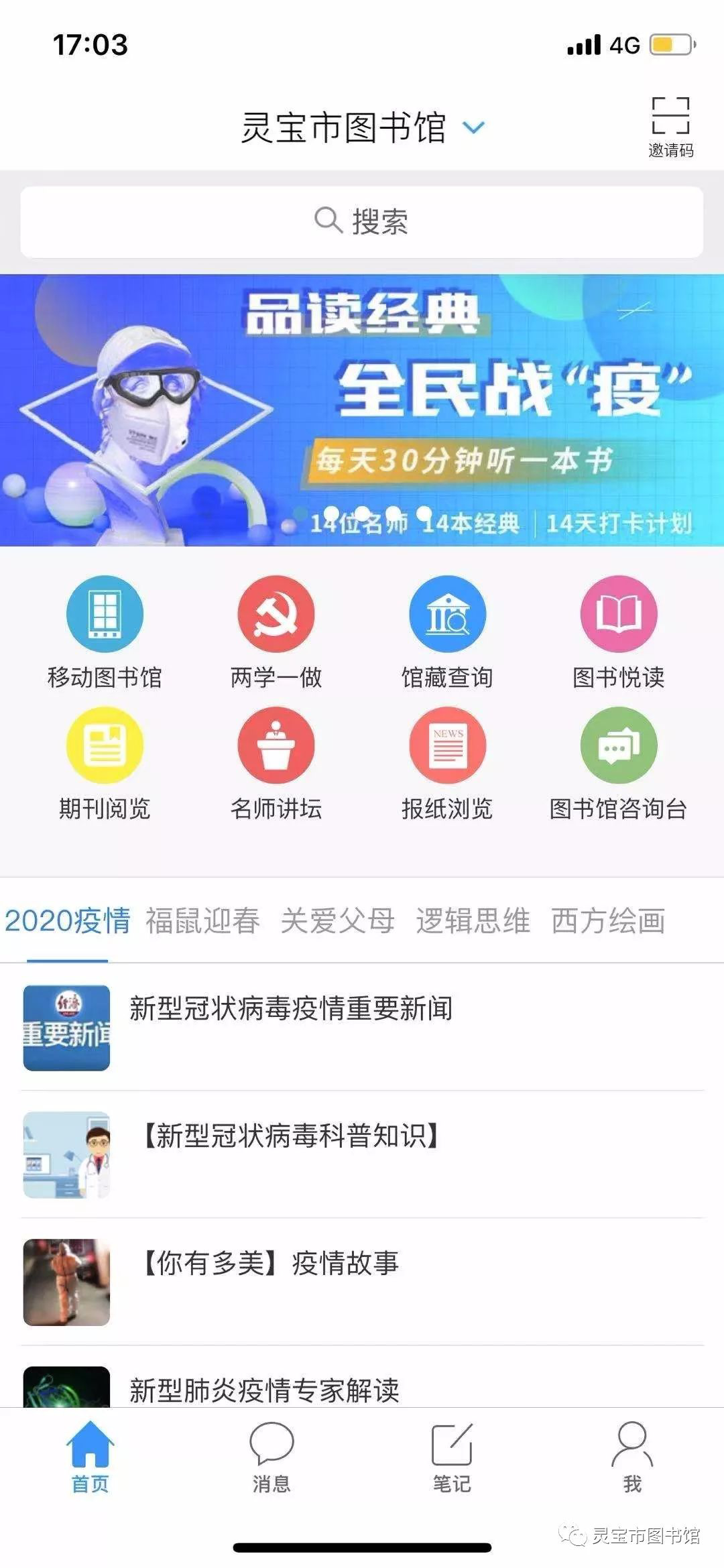Open 图书悦读

618,631
